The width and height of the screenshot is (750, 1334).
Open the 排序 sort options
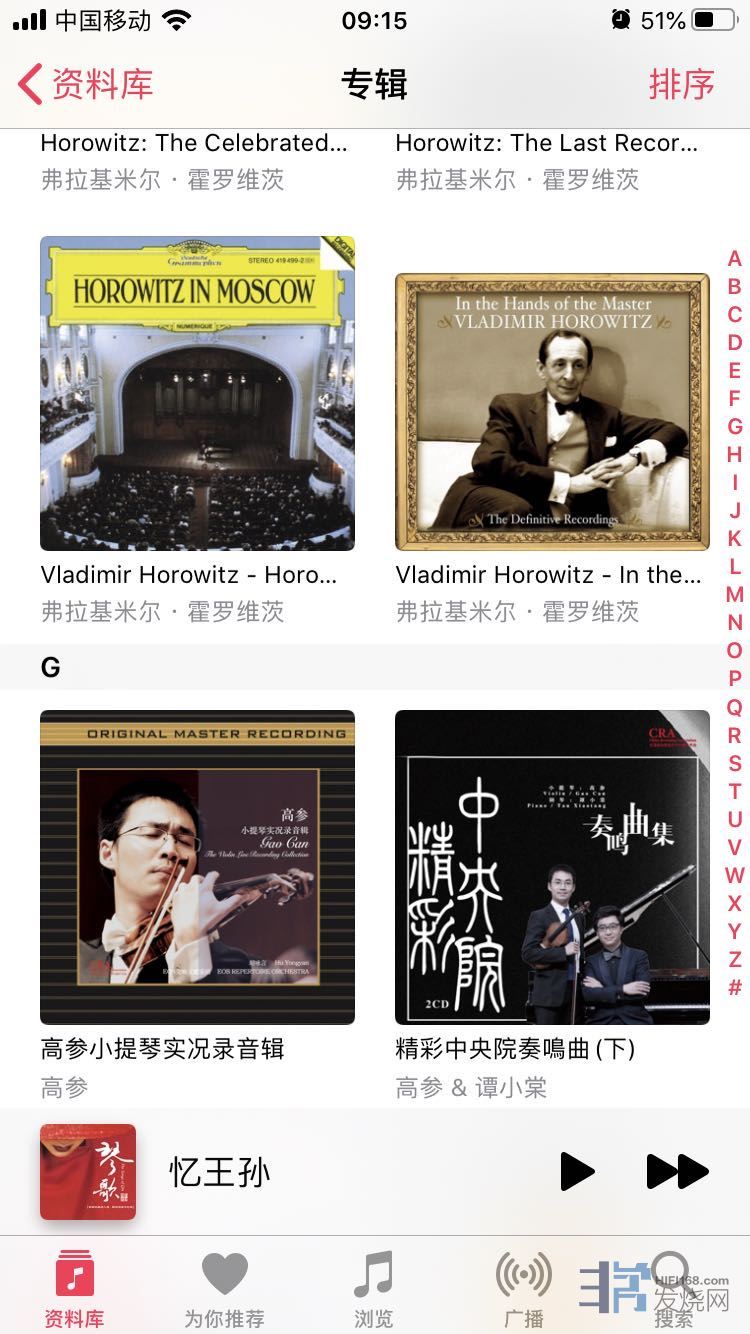[681, 85]
